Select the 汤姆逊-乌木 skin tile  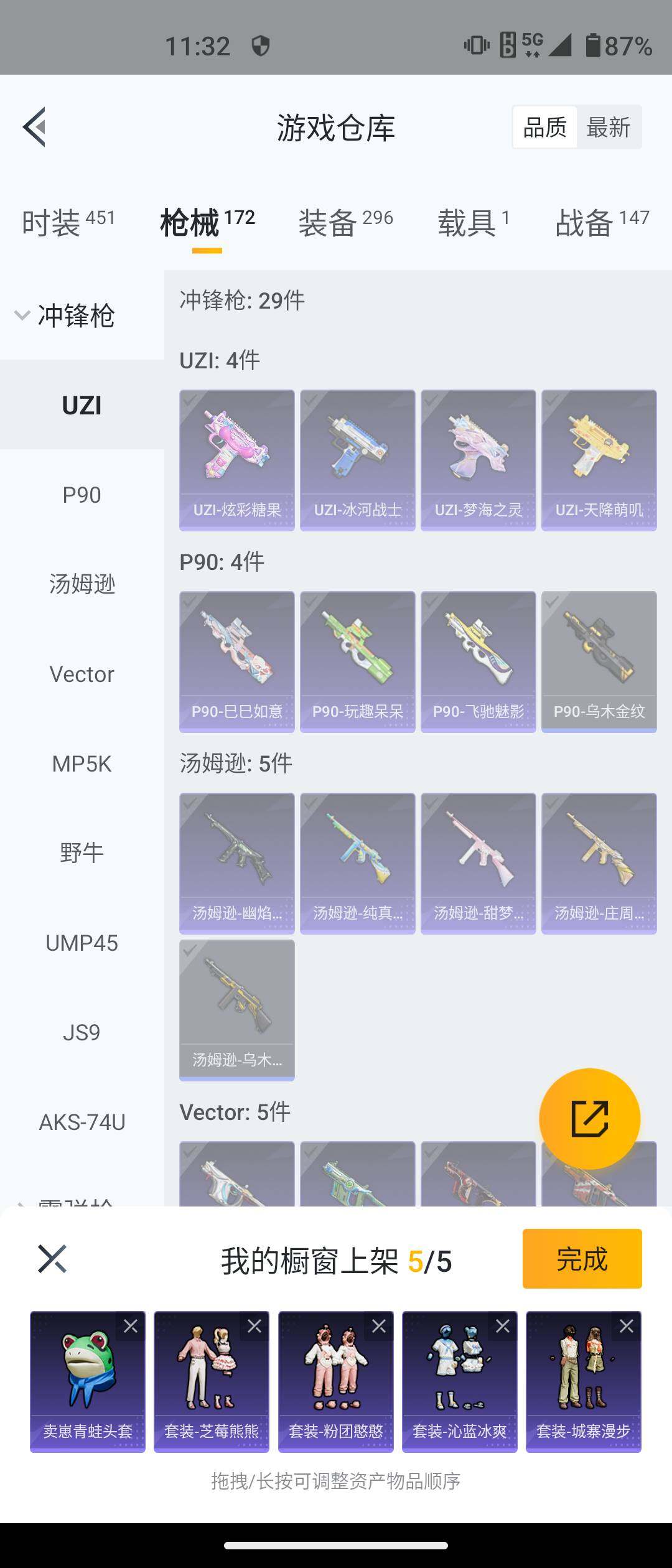236,1009
